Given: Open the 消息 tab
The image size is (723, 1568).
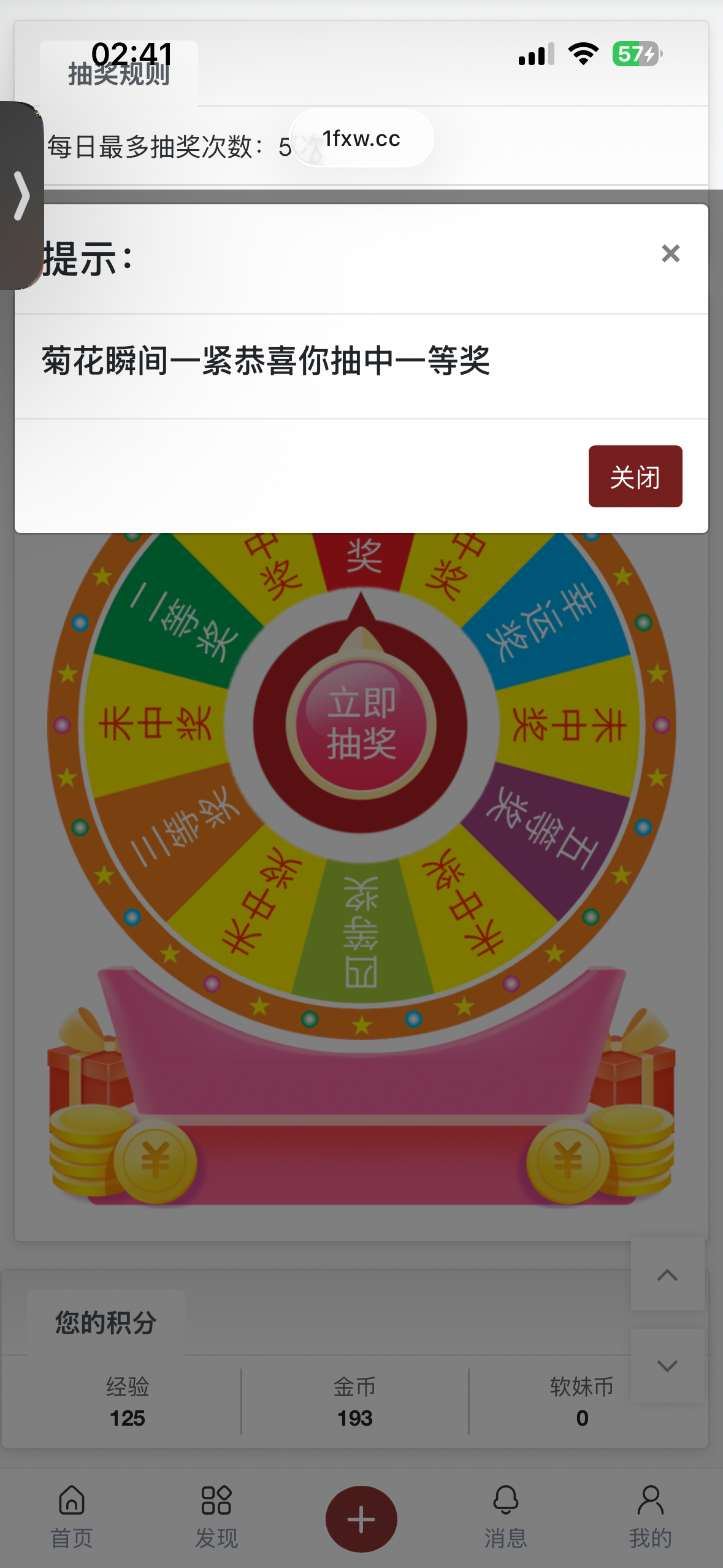Looking at the screenshot, I should tap(506, 1515).
